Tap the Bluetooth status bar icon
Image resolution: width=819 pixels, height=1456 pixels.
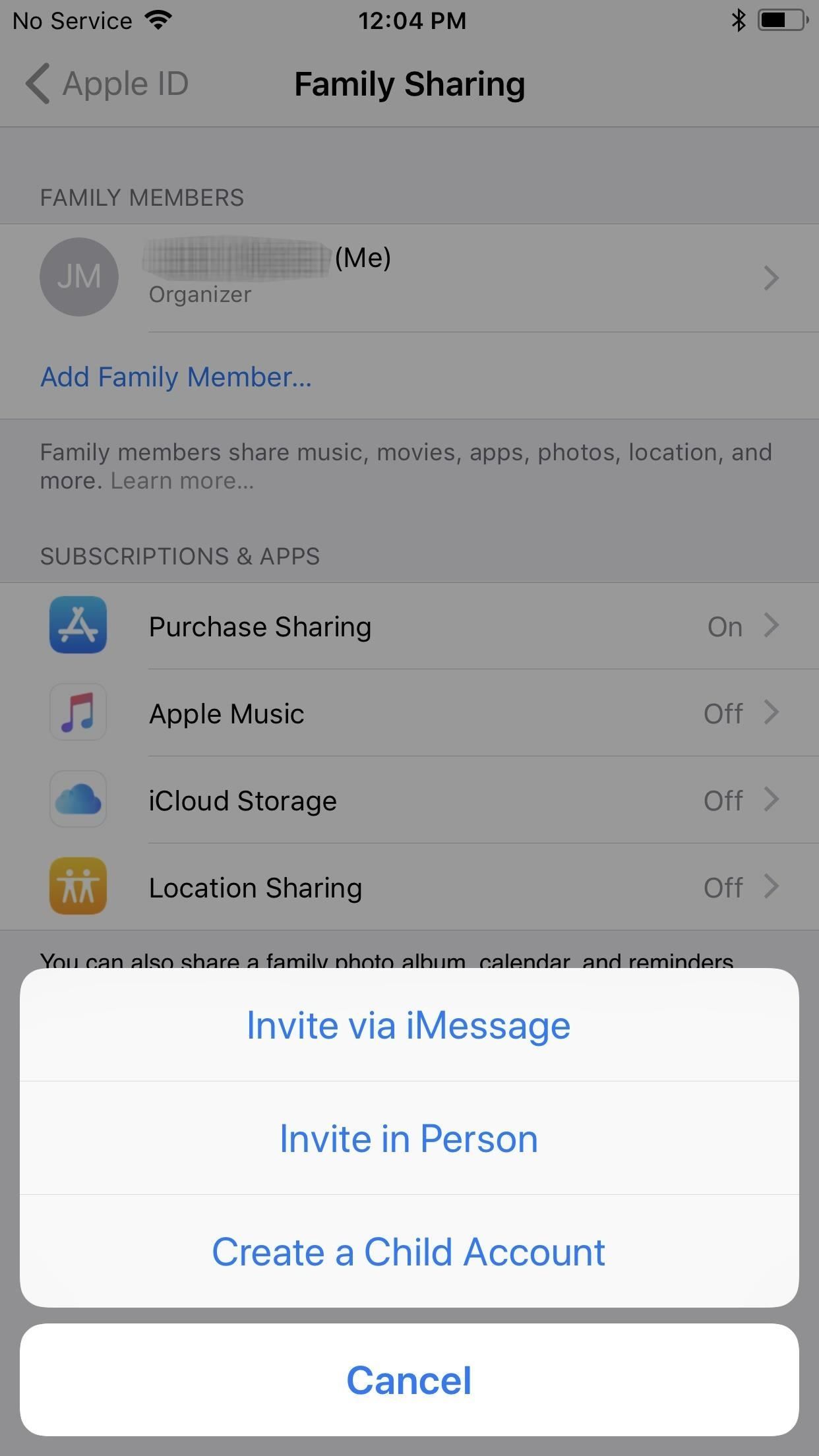click(737, 20)
